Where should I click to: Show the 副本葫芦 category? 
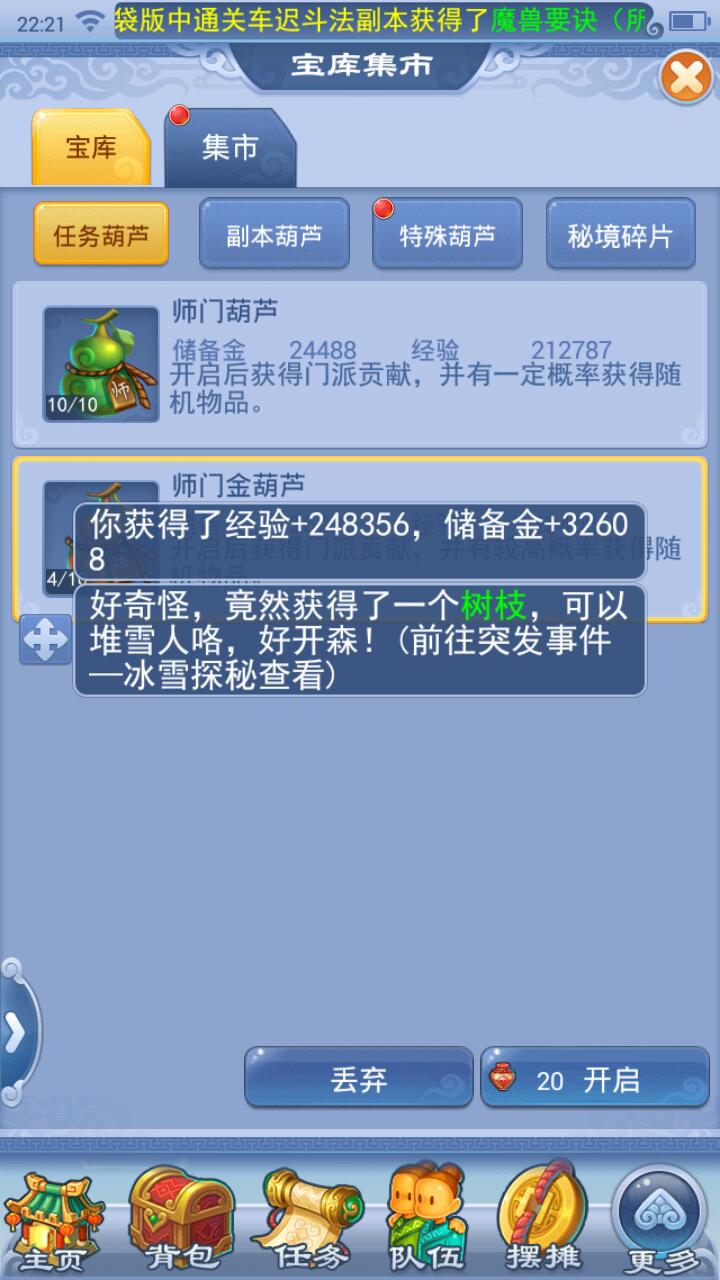coord(274,235)
